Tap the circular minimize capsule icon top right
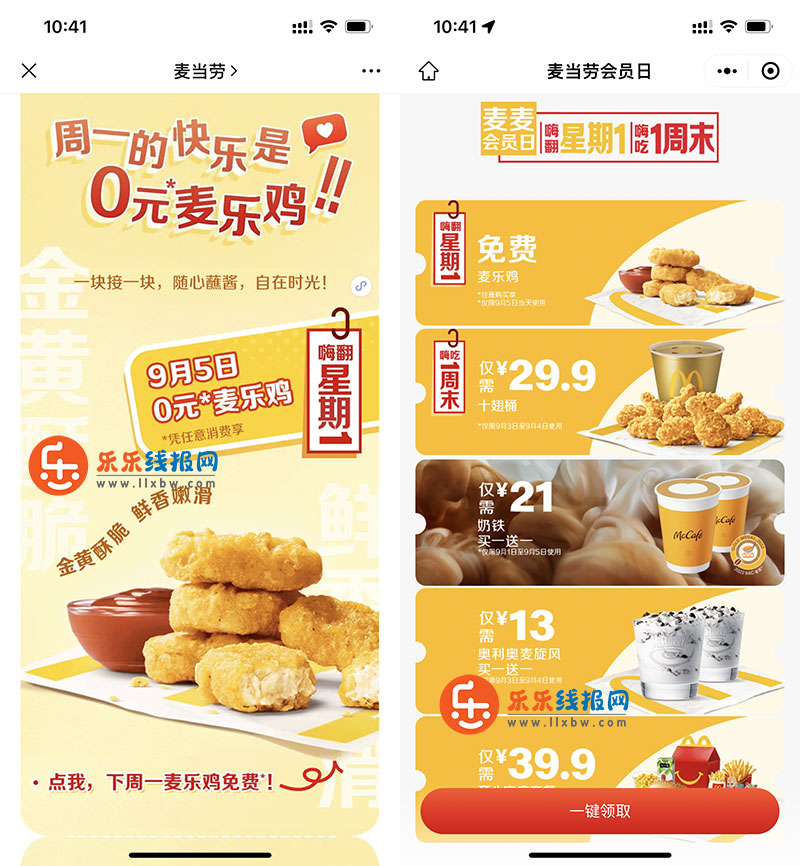800x866 pixels. [768, 71]
